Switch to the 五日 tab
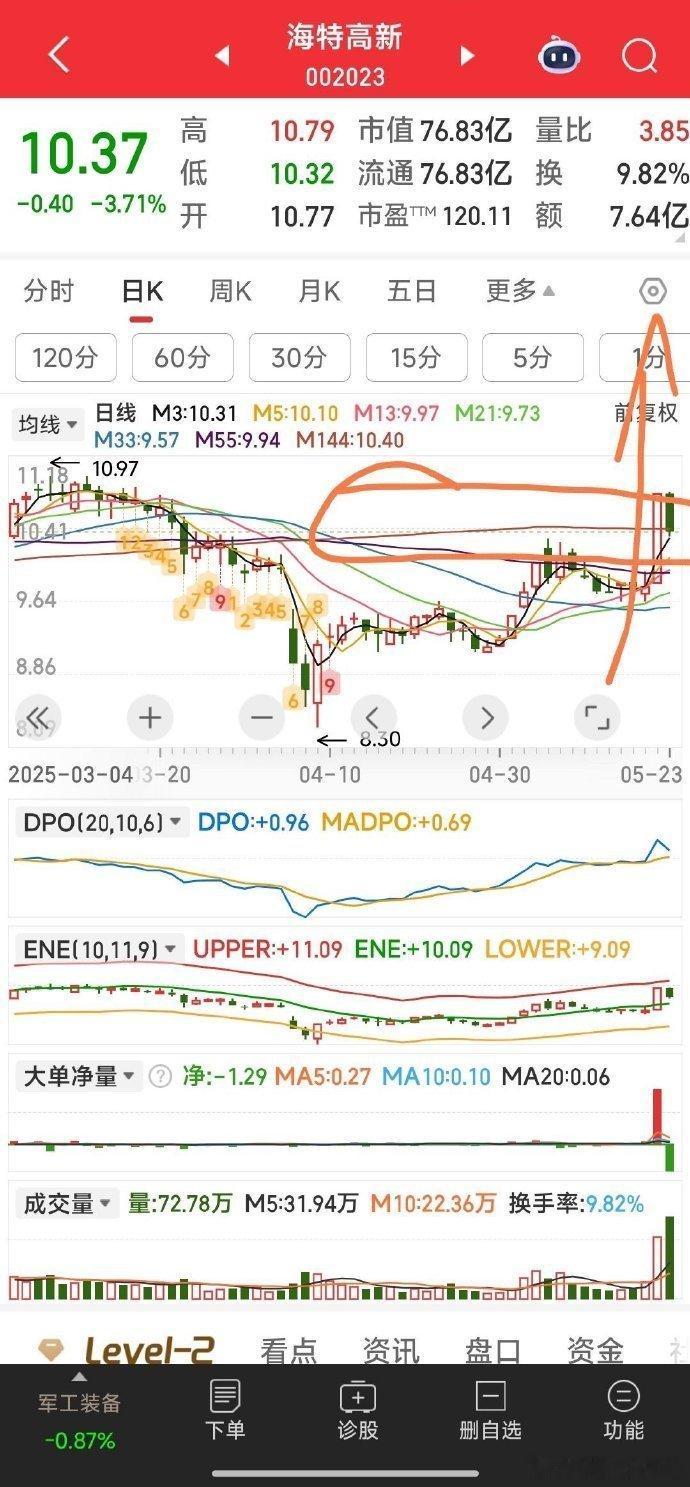Screen dimensions: 690x1487 (412, 291)
